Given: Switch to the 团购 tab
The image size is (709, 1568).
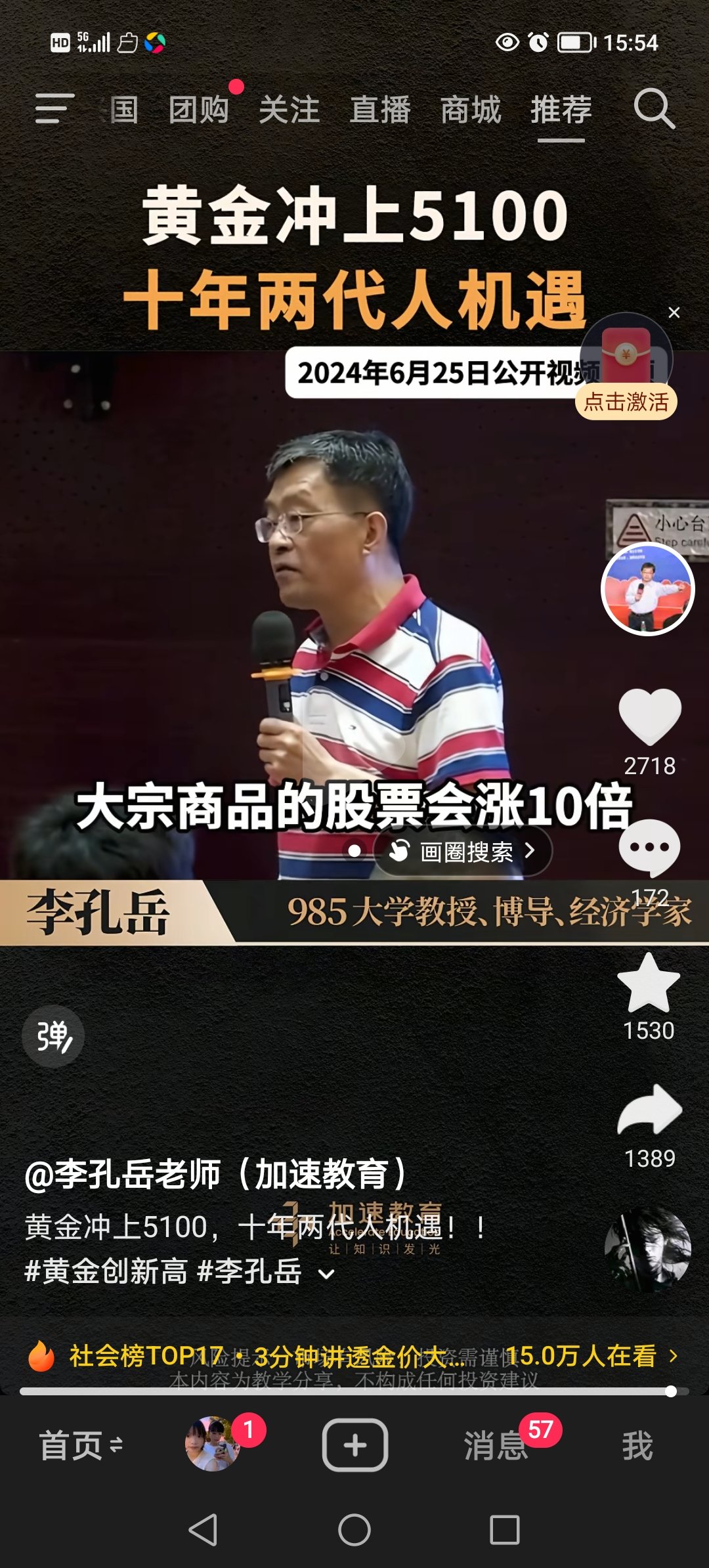Looking at the screenshot, I should pyautogui.click(x=198, y=110).
